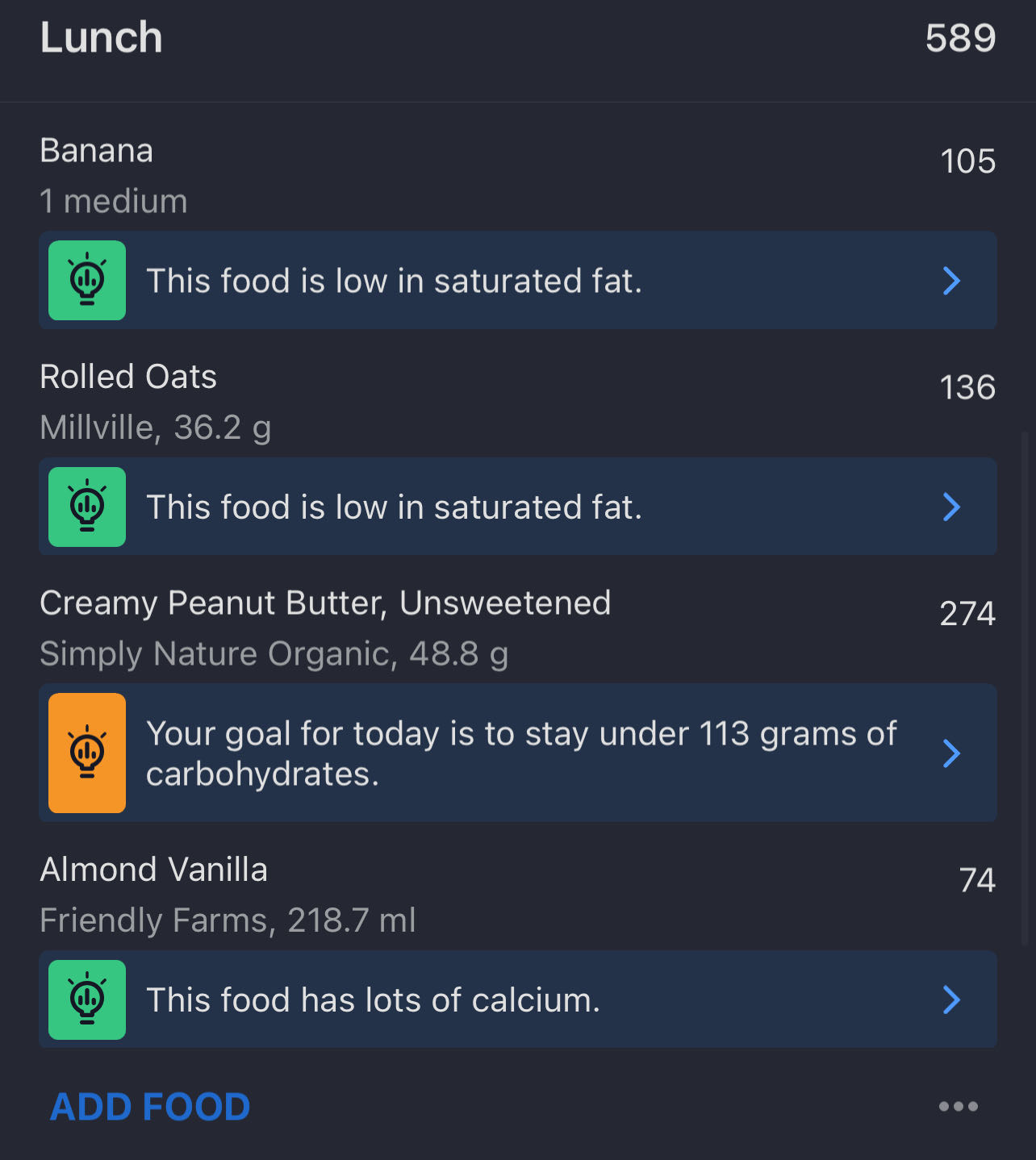1036x1160 pixels.
Task: Open the Rolled Oats insight via its chevron
Action: point(952,507)
